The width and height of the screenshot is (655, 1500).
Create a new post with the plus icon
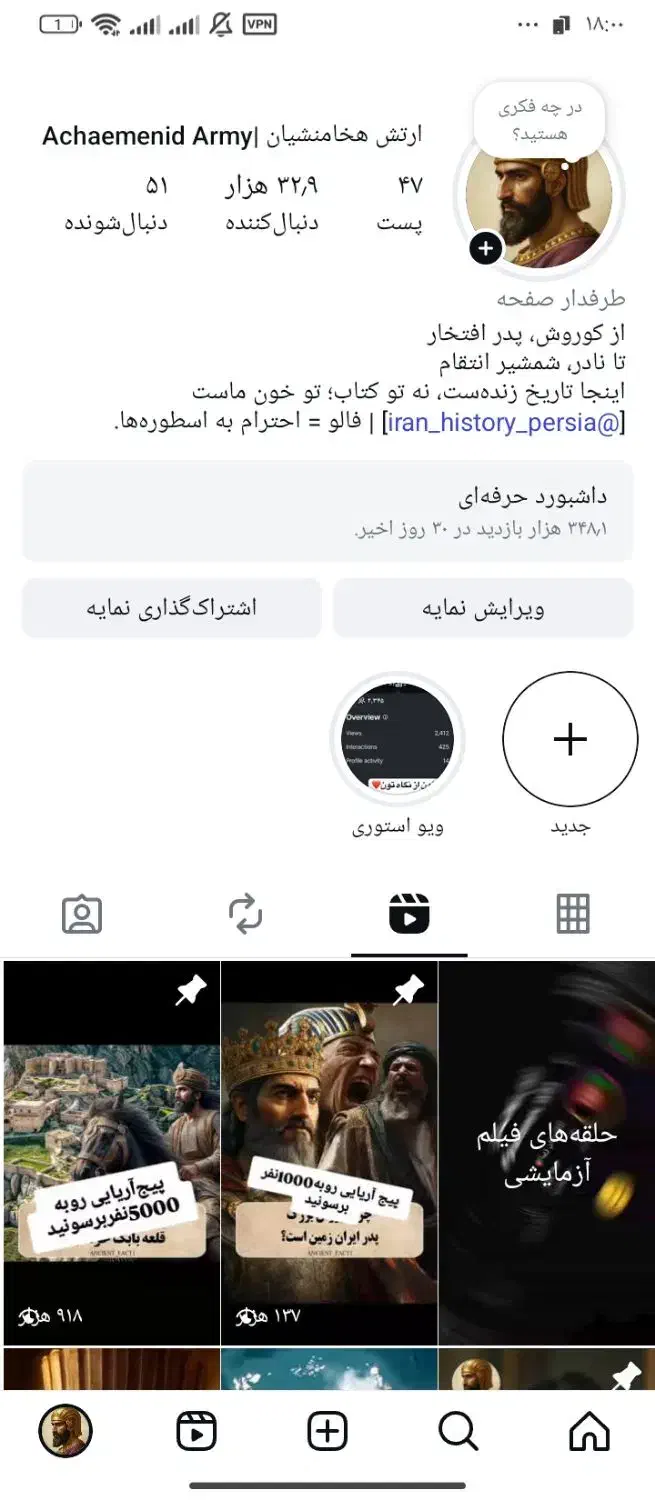327,1432
